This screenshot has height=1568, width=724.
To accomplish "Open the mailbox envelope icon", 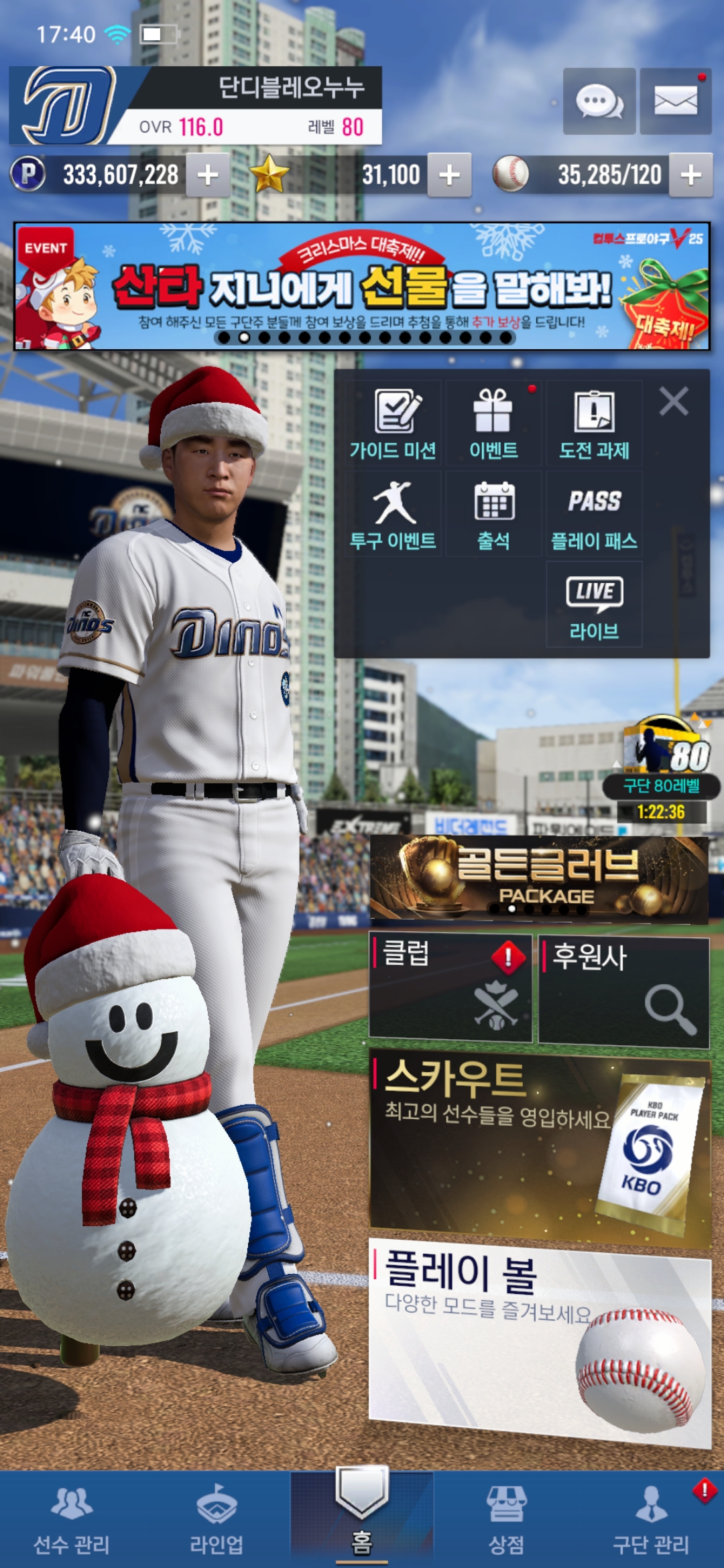I will click(675, 102).
